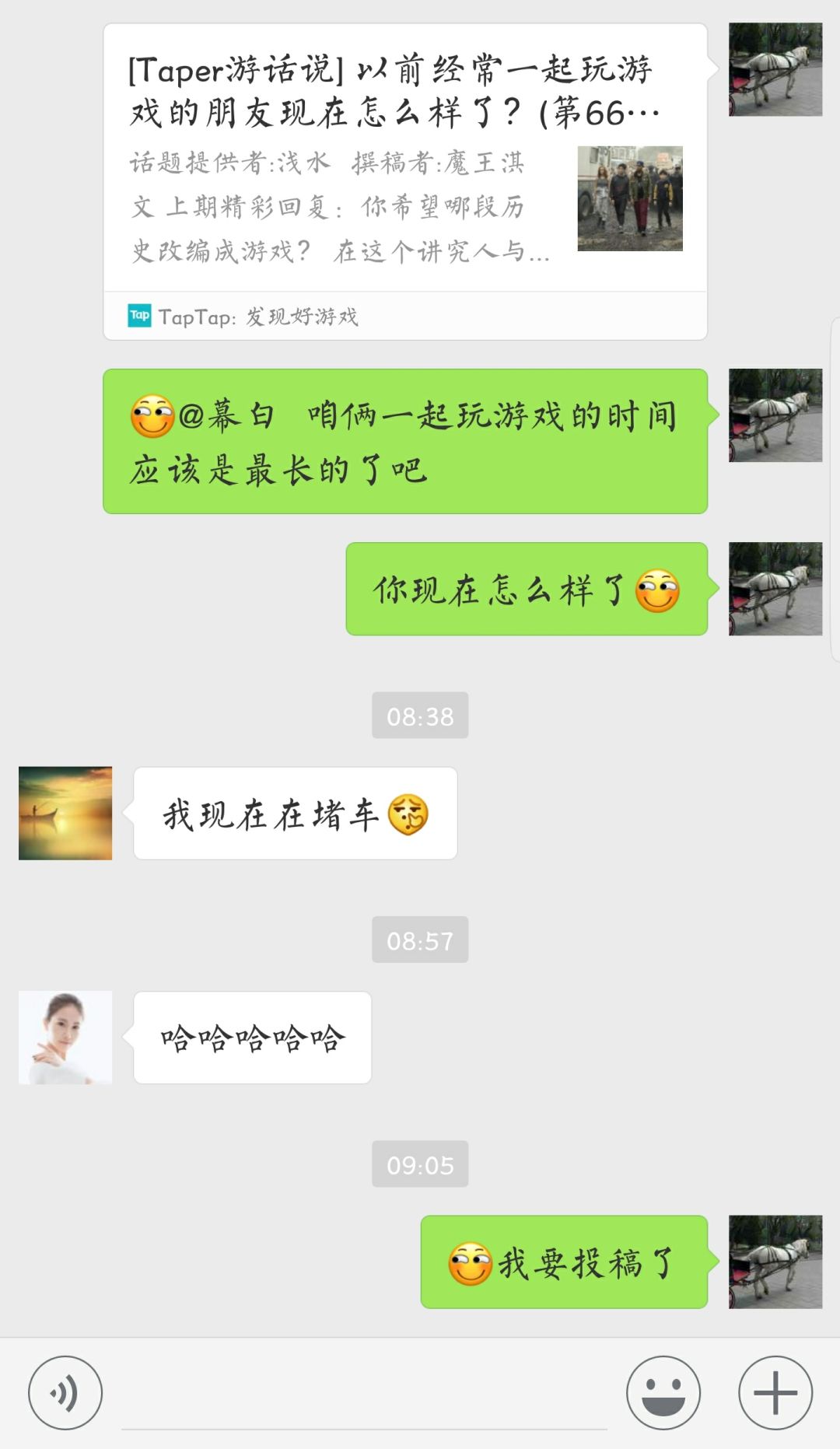Tap own avatar beside 我要投稿了 message
Viewport: 840px width, 1449px height.
775,1262
